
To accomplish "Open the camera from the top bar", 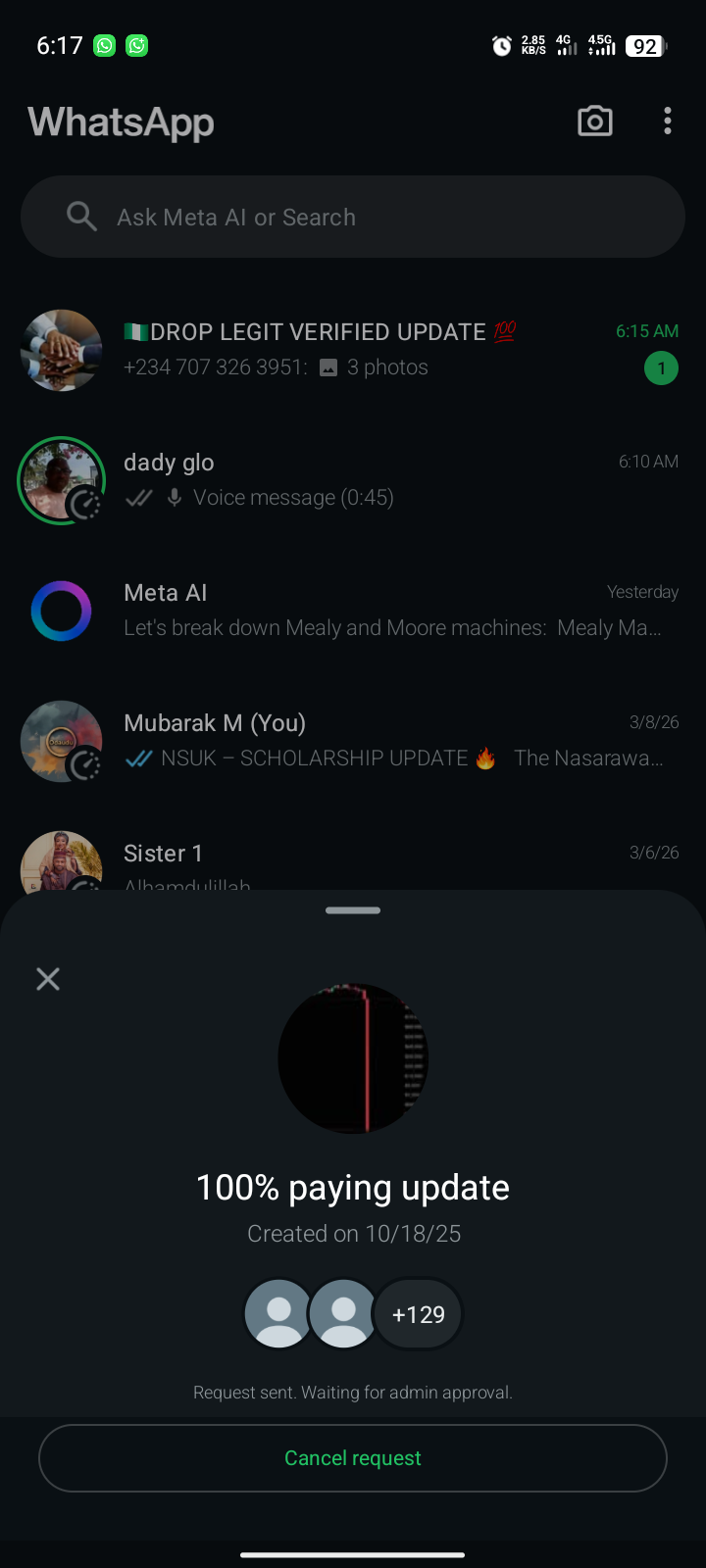I will 595,122.
